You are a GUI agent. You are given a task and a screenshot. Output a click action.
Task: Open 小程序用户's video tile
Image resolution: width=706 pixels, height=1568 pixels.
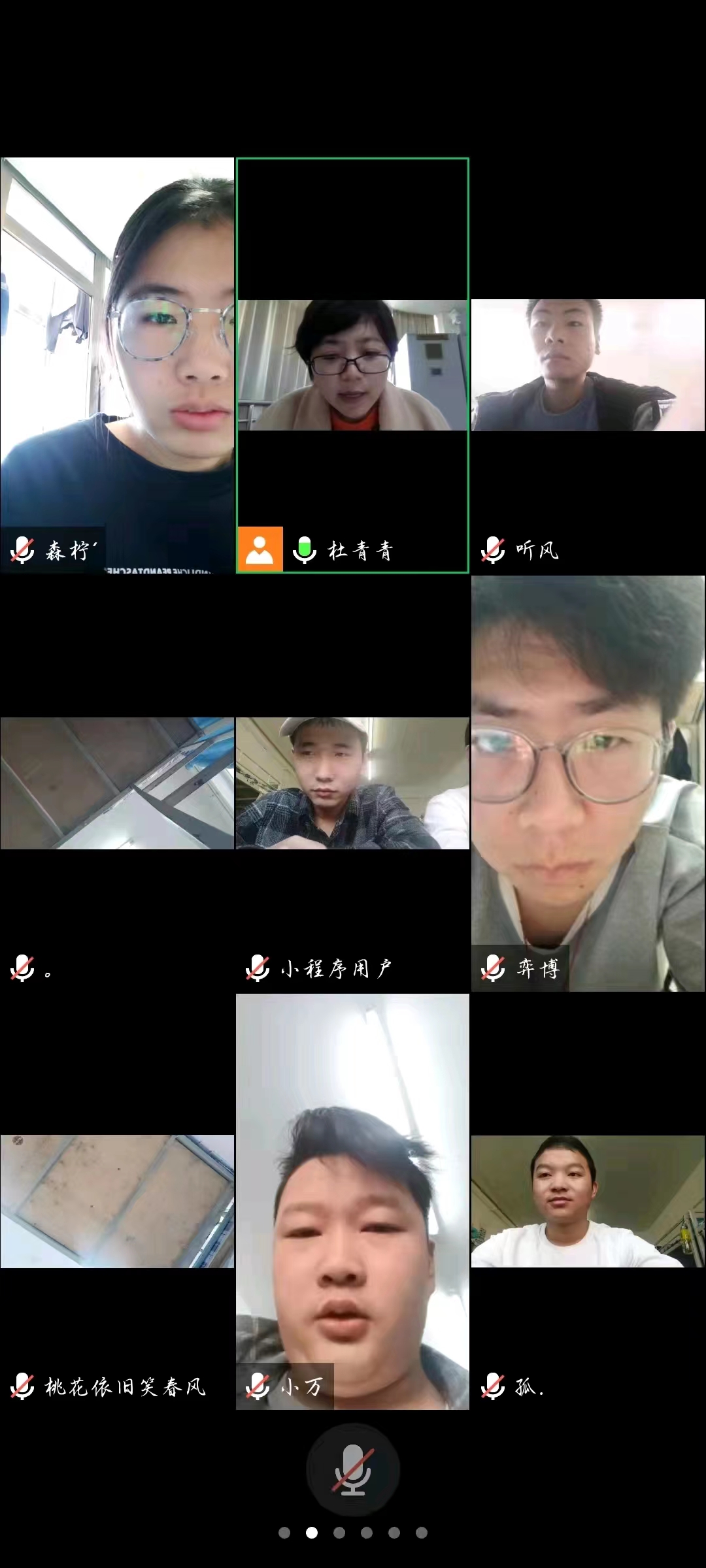tap(353, 784)
